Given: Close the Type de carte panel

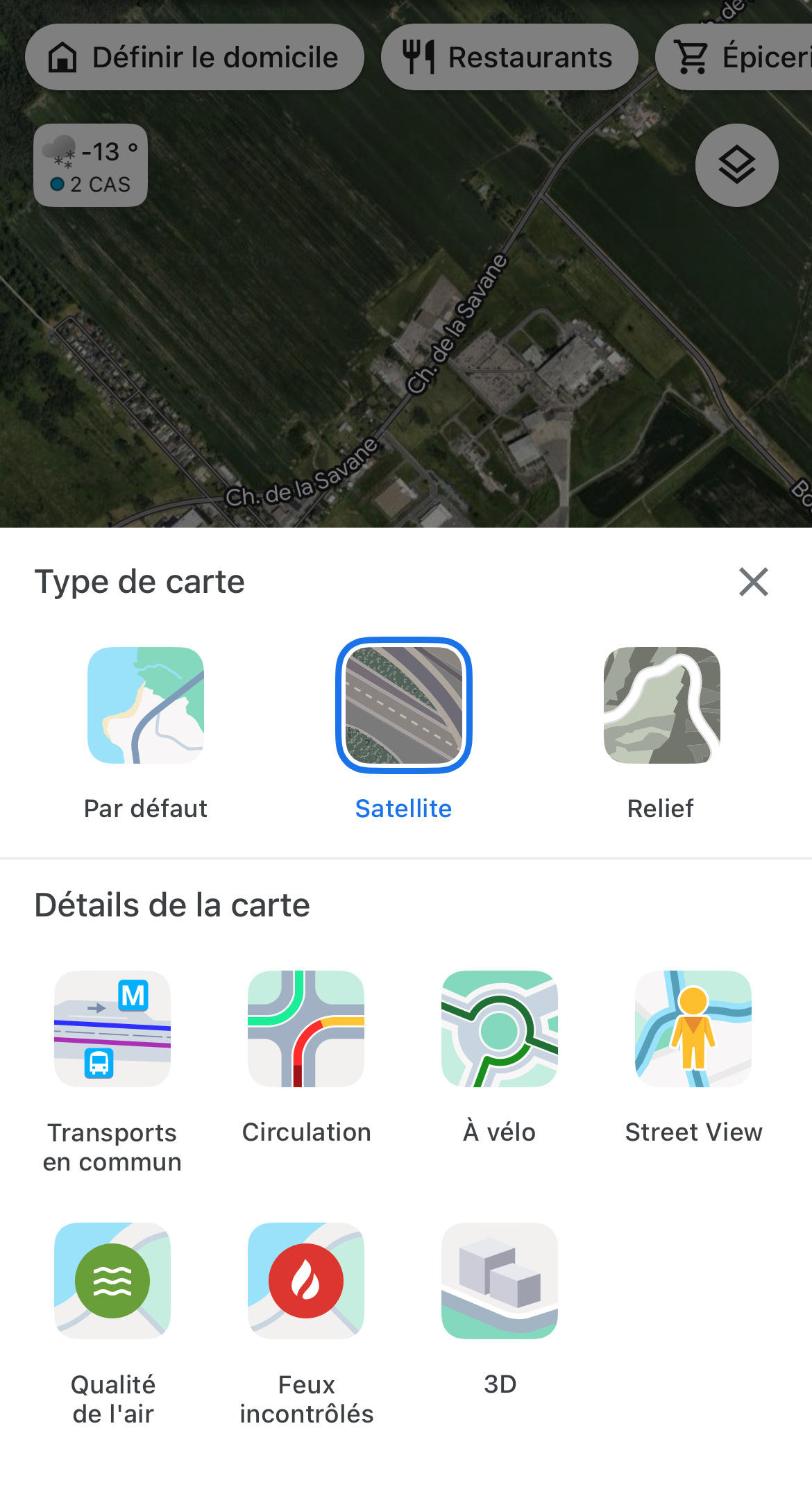Looking at the screenshot, I should click(753, 582).
